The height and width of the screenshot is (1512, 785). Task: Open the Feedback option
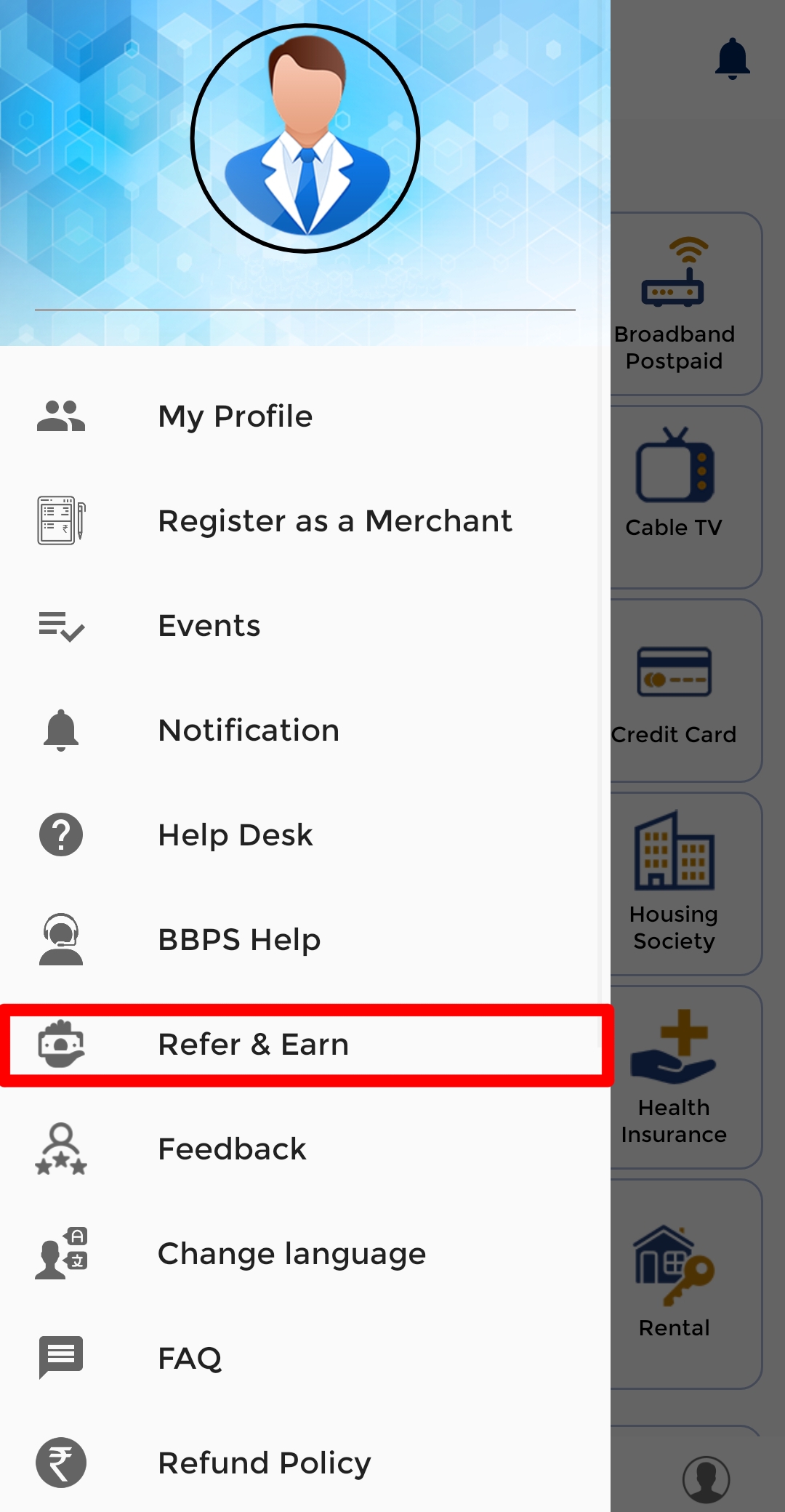point(305,1149)
